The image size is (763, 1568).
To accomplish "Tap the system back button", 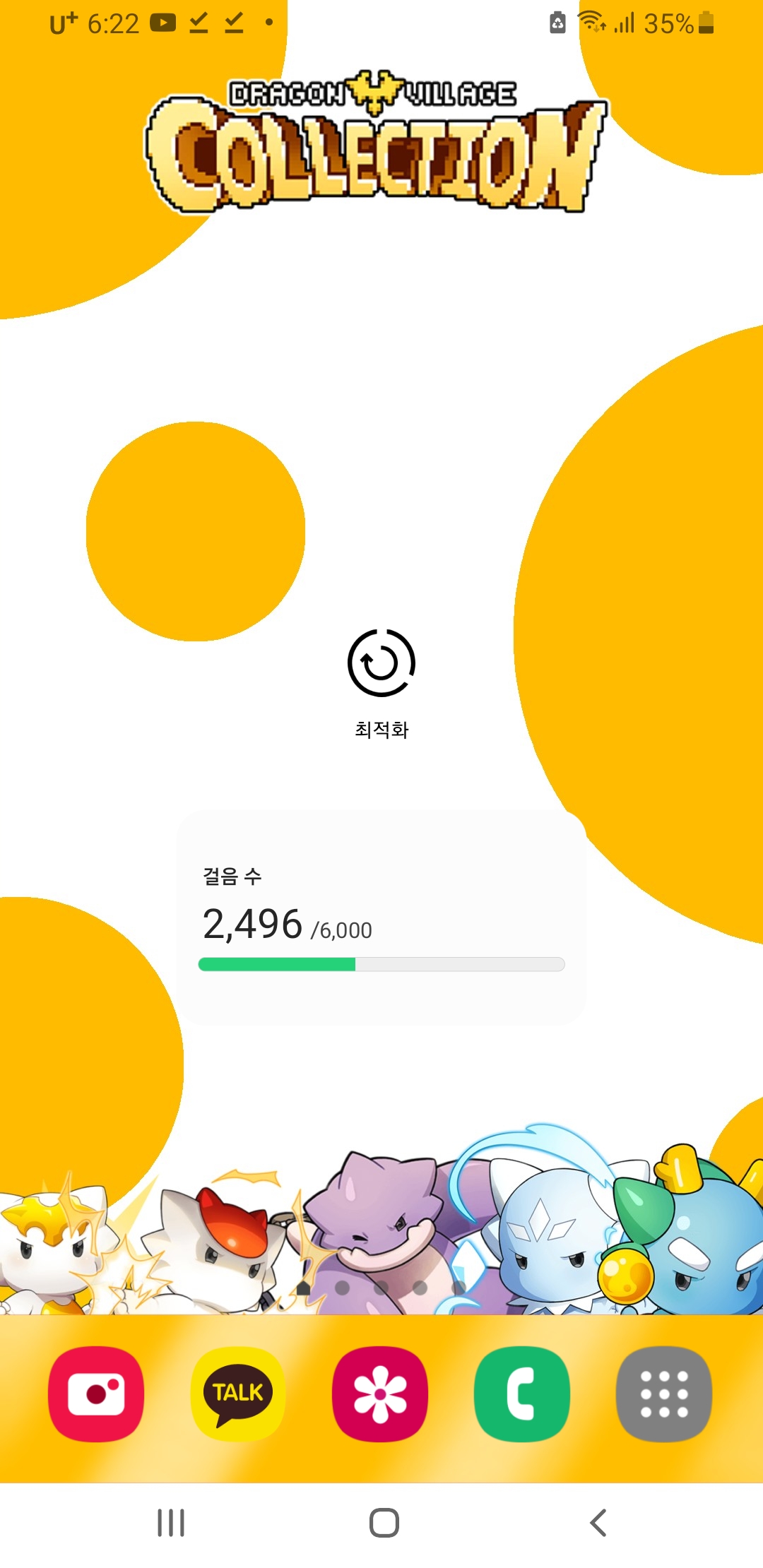I will point(598,1523).
